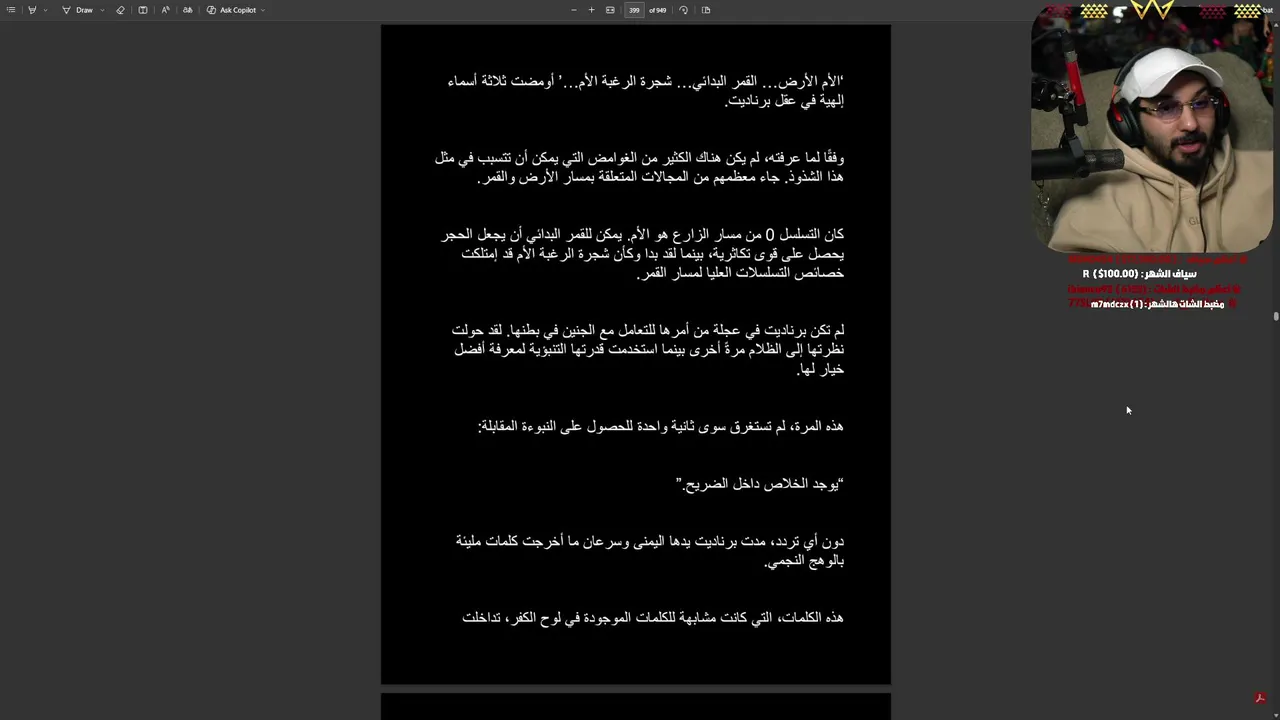Expand the Draw options dropdown
The height and width of the screenshot is (720, 1280).
tap(102, 10)
